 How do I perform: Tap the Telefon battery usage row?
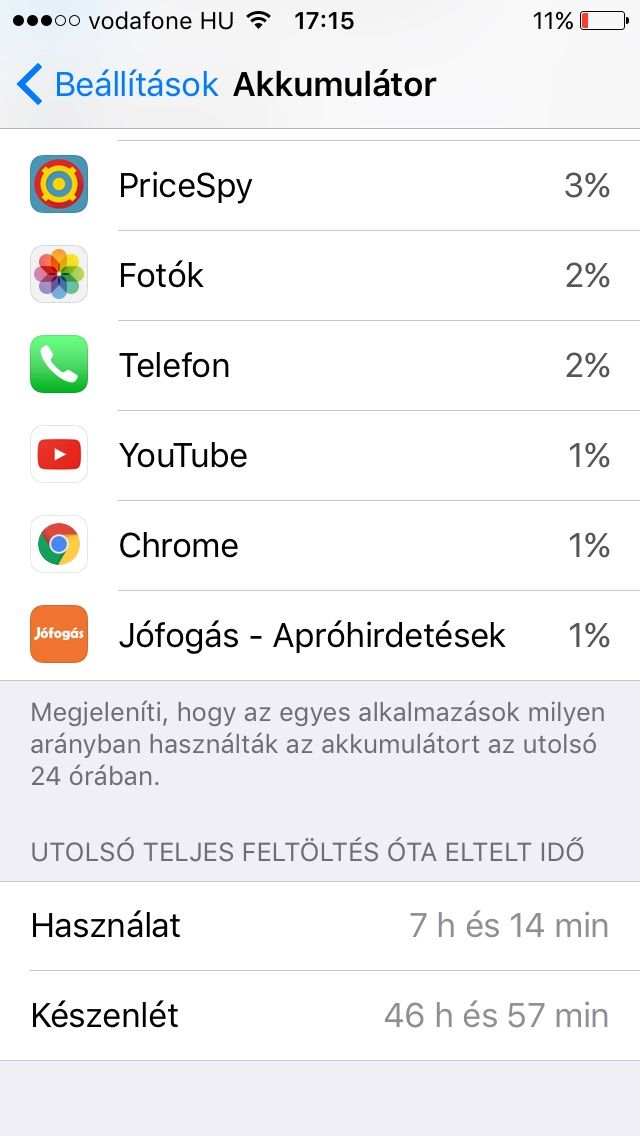320,365
